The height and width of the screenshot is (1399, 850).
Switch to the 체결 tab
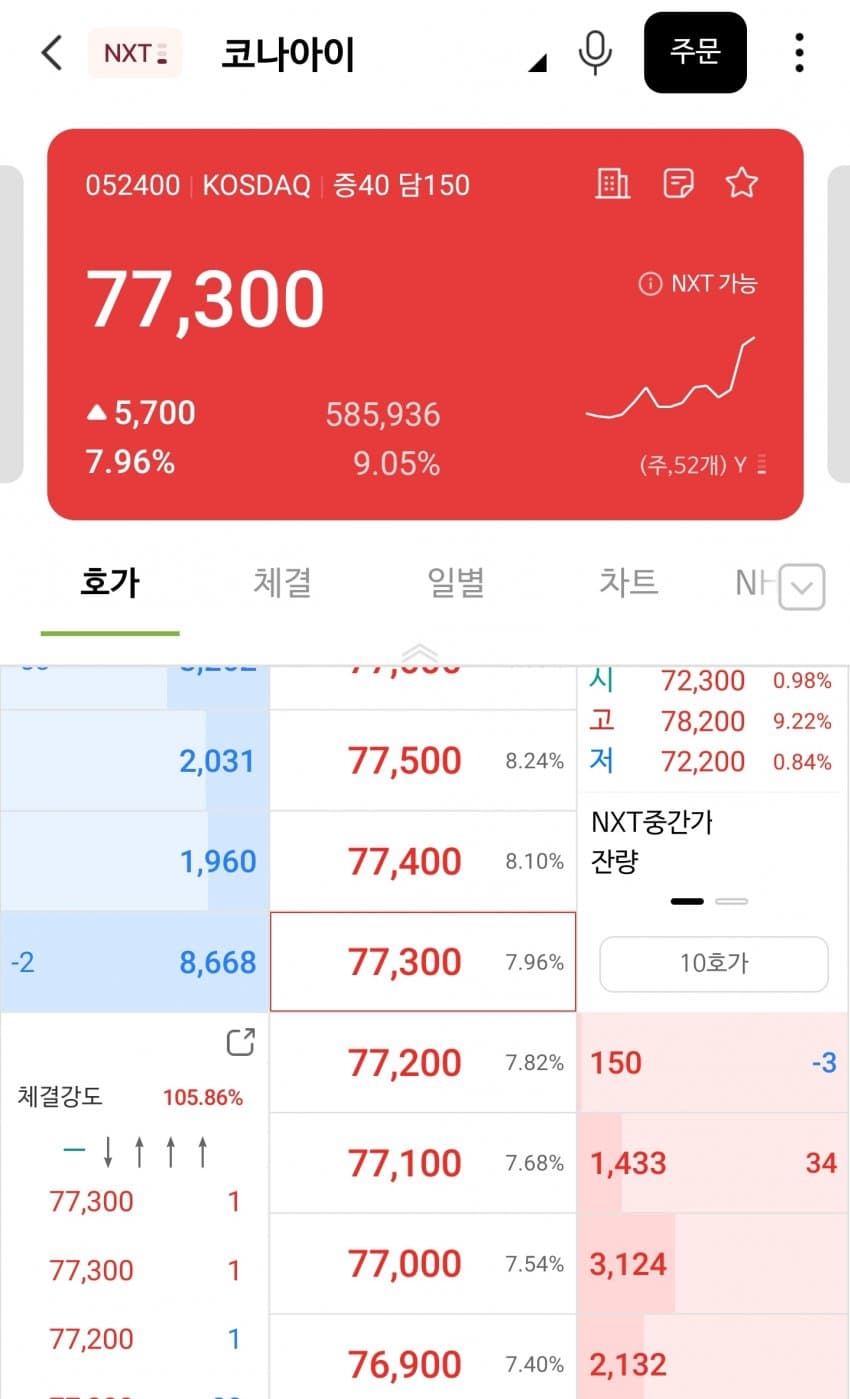(x=283, y=582)
